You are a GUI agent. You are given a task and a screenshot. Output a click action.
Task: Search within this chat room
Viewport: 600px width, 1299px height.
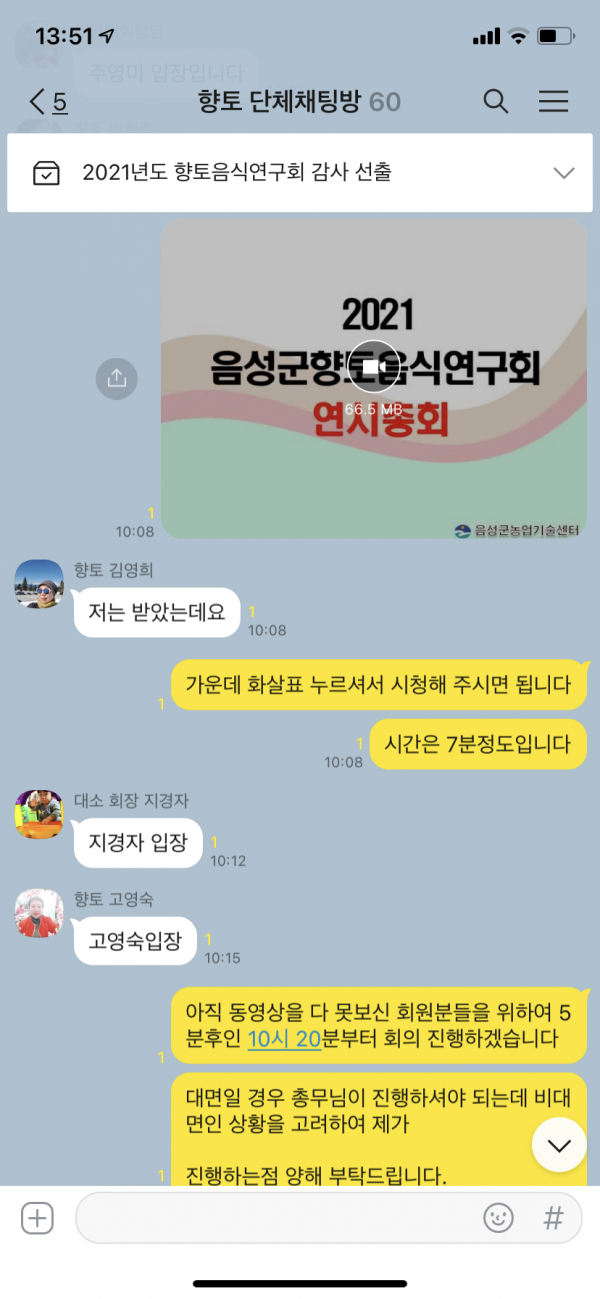tap(496, 101)
